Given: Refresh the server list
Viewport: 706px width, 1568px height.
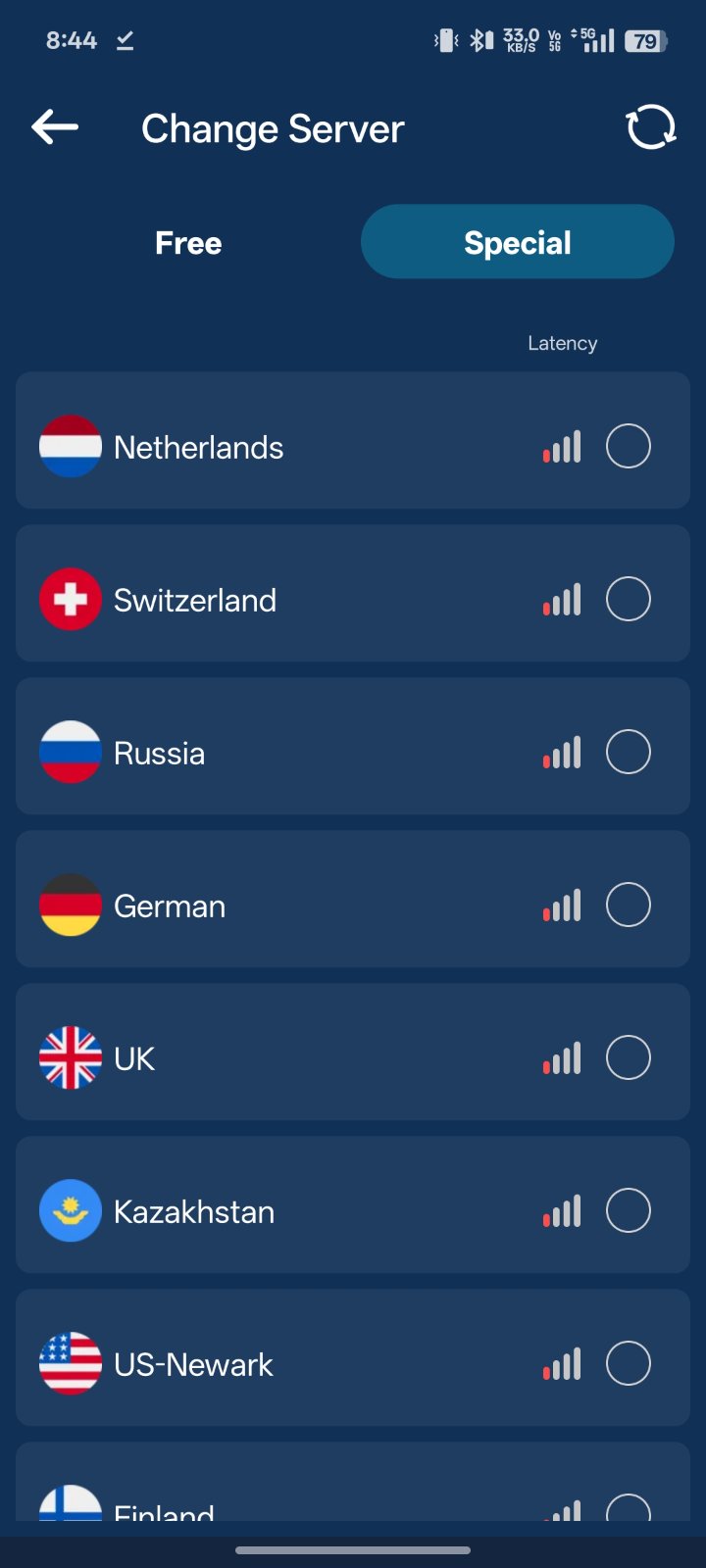Looking at the screenshot, I should [x=650, y=127].
